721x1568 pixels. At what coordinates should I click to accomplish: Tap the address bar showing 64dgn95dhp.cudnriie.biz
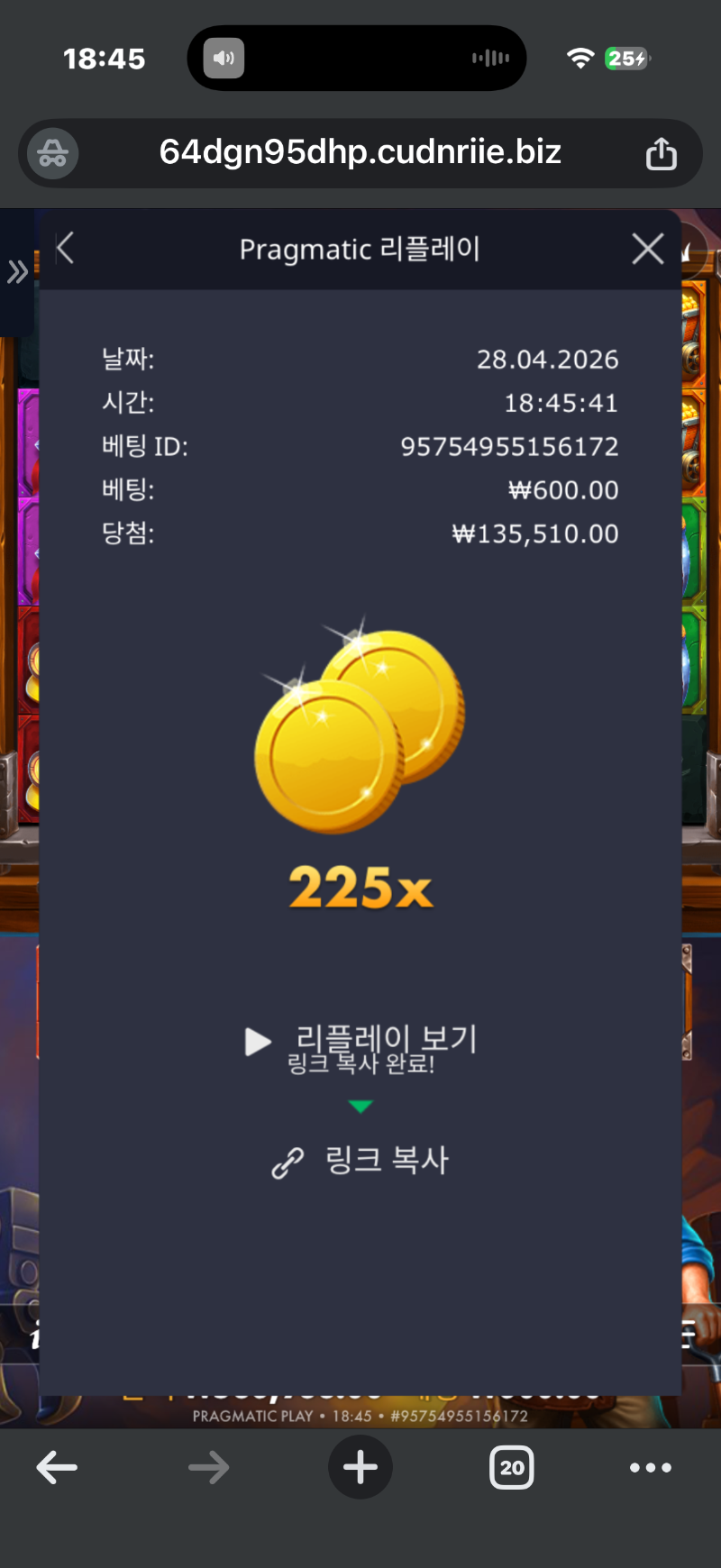click(360, 152)
